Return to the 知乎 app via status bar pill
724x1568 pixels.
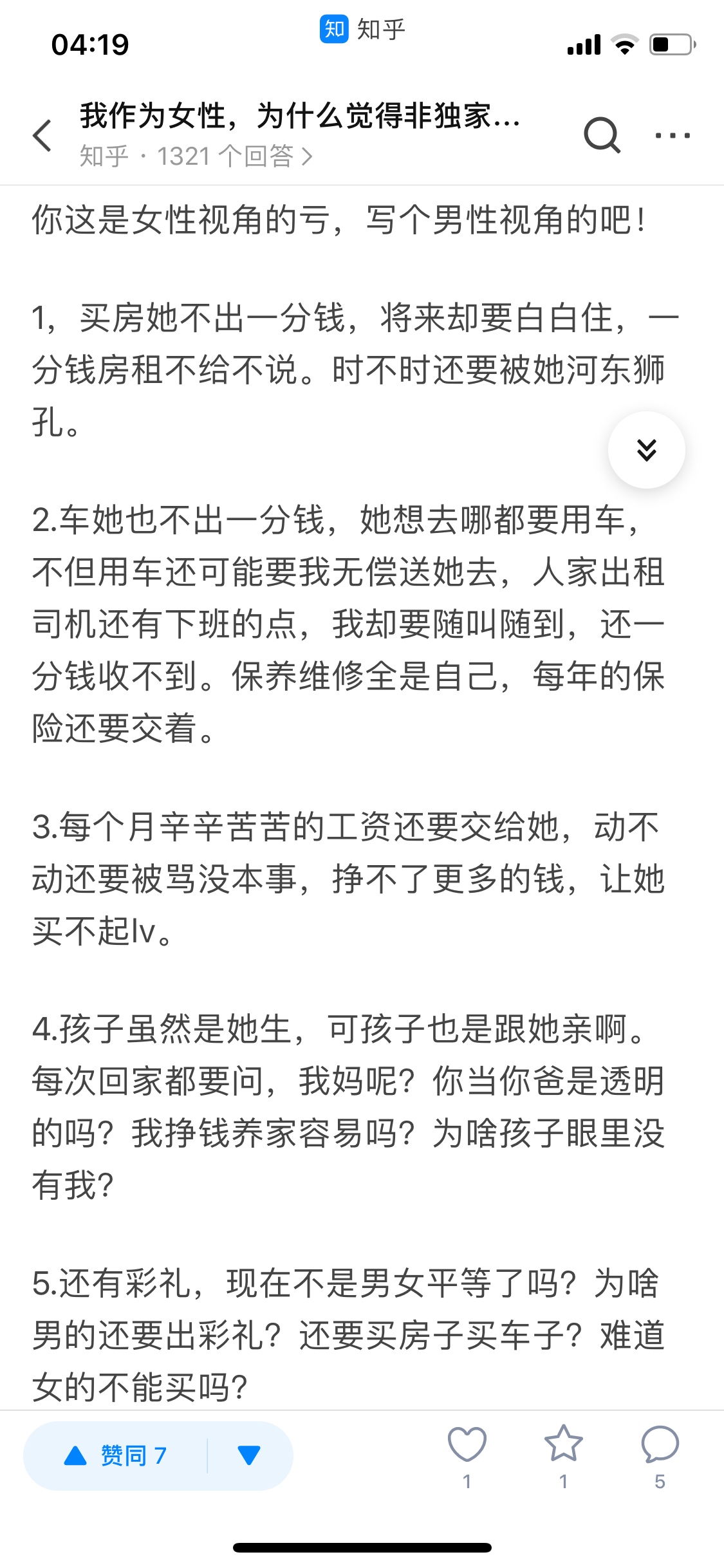362,30
